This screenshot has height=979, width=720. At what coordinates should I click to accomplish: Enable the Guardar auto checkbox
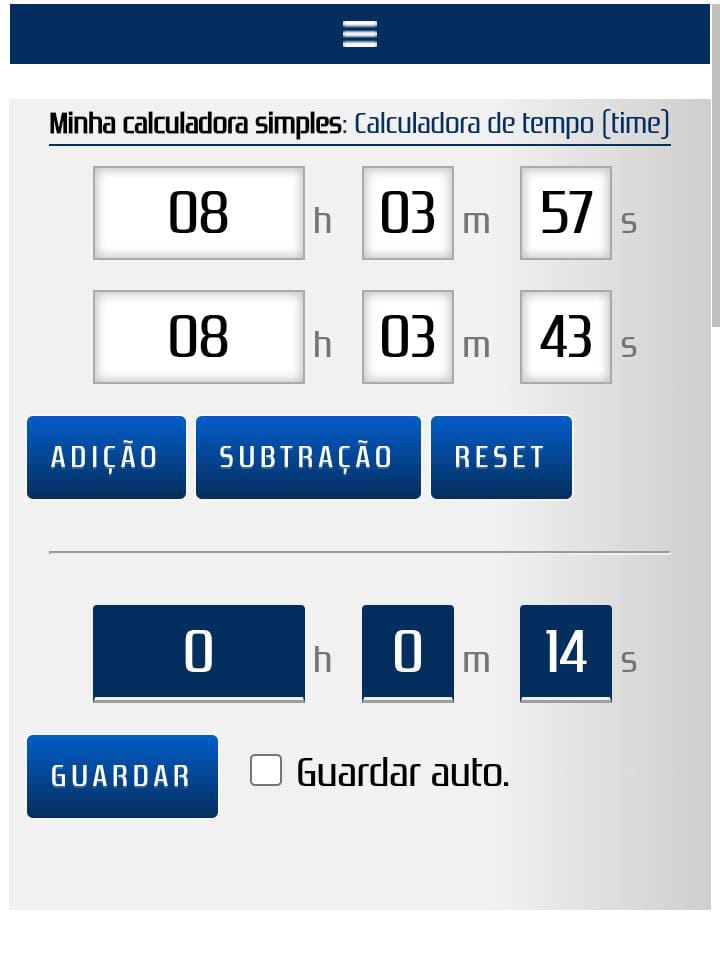pyautogui.click(x=266, y=771)
